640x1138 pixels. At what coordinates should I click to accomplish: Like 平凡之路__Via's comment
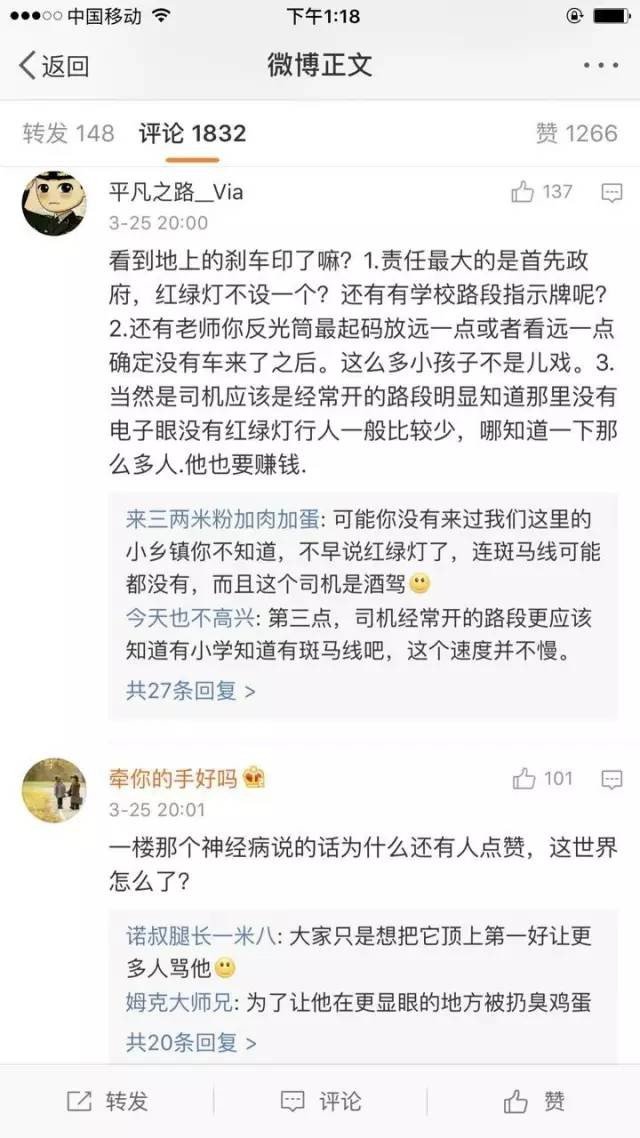pos(541,192)
